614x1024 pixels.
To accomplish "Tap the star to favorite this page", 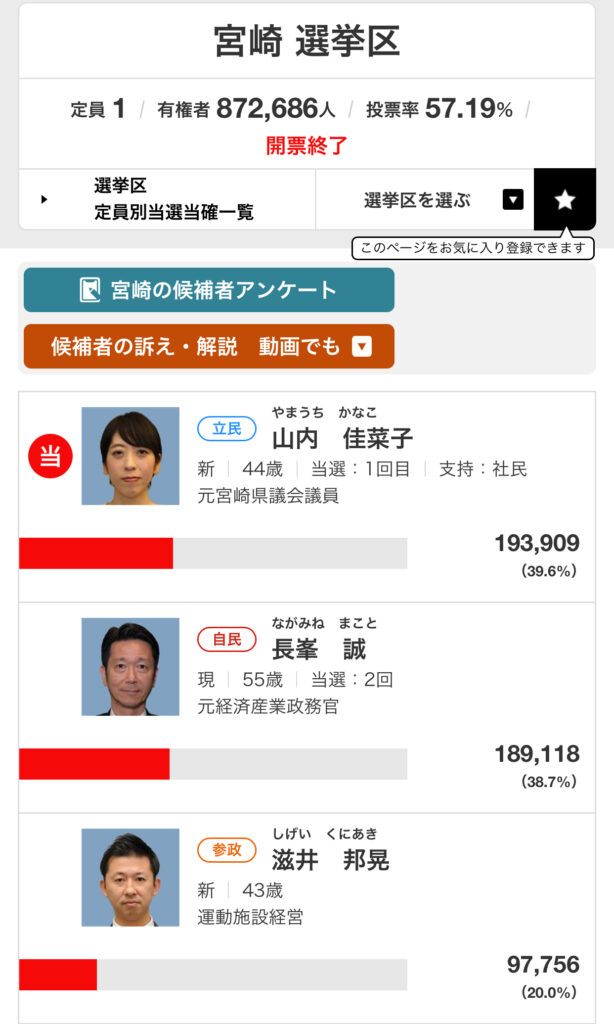I will tap(564, 200).
